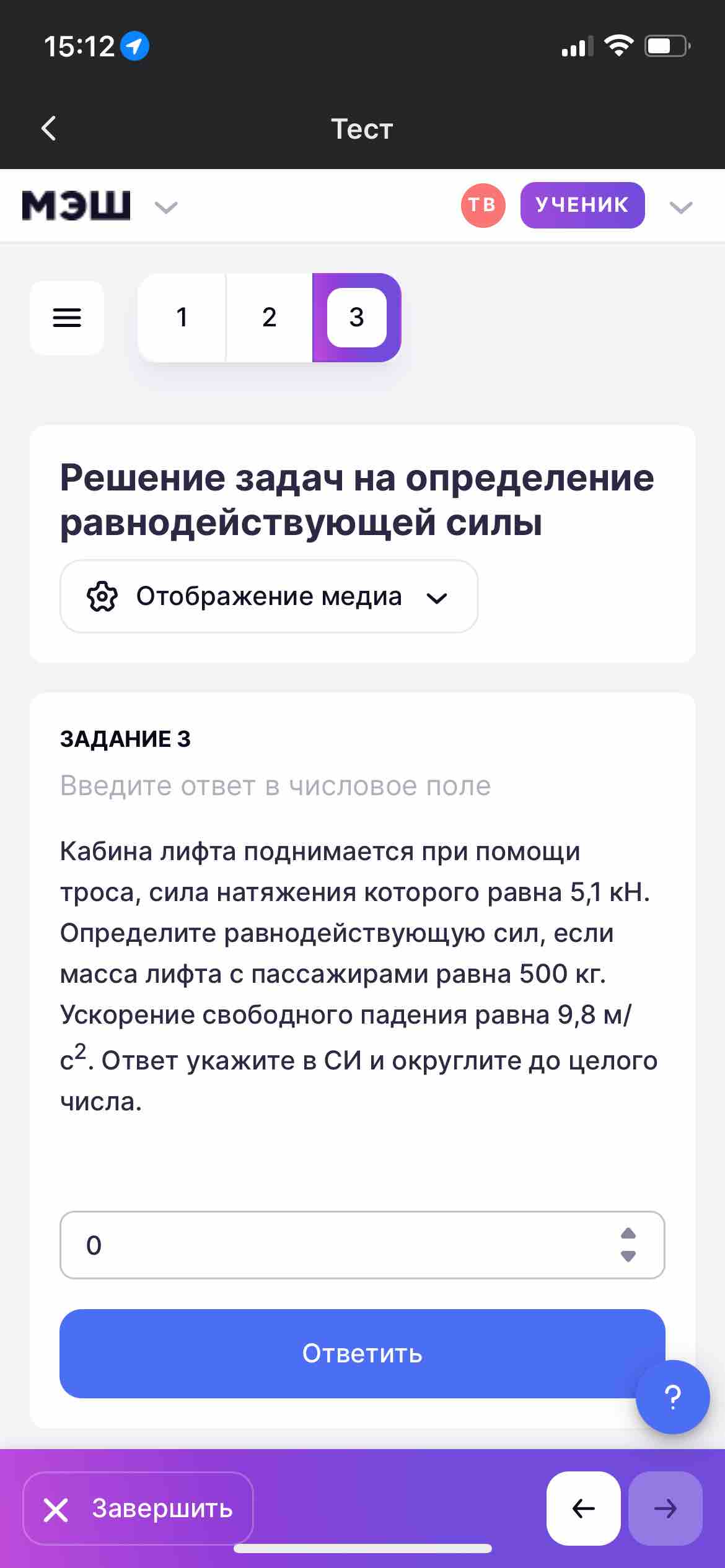This screenshot has width=725, height=1568.
Task: Focus the numeric answer field
Action: [x=341, y=1245]
